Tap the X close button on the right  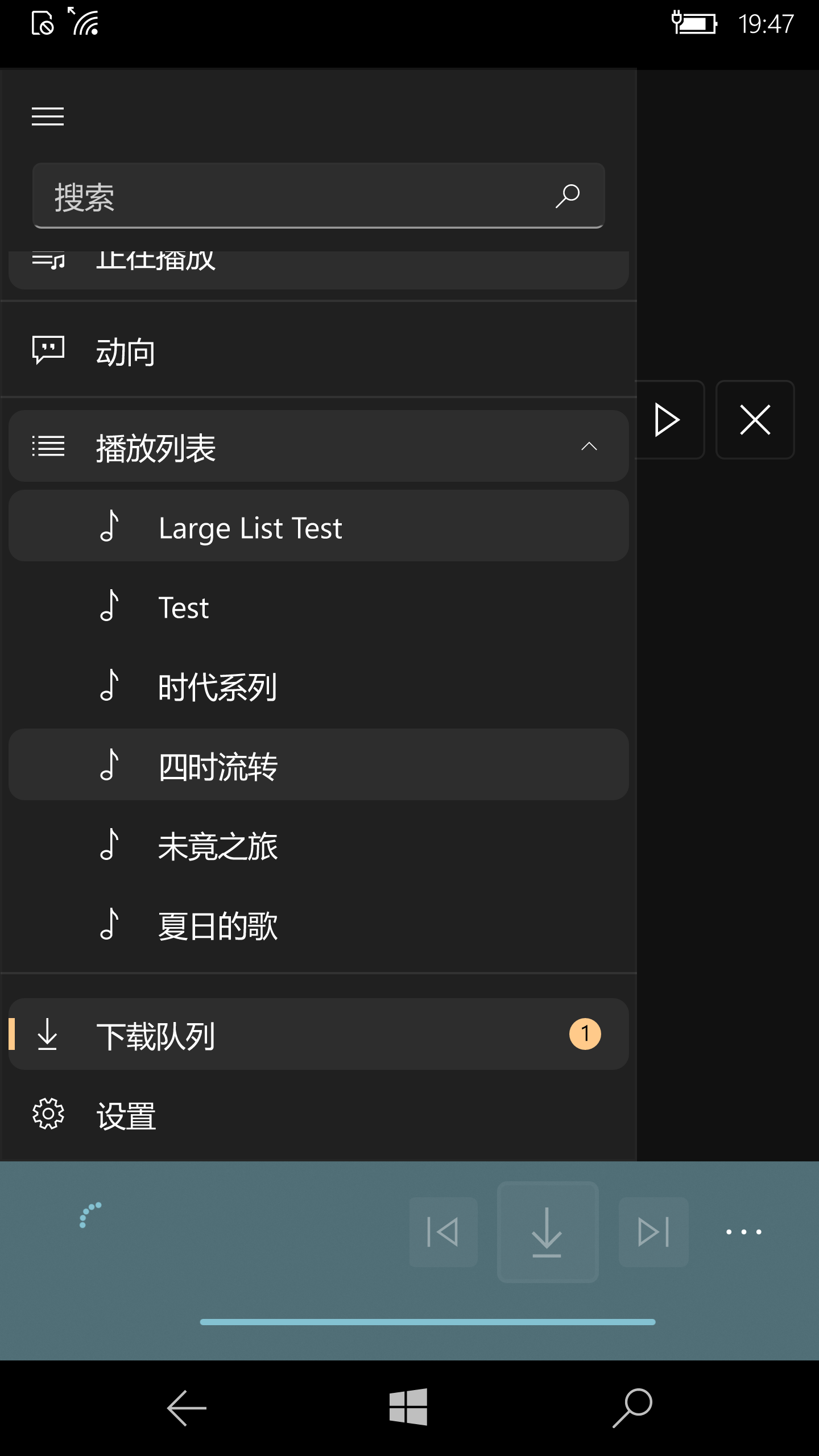point(755,420)
